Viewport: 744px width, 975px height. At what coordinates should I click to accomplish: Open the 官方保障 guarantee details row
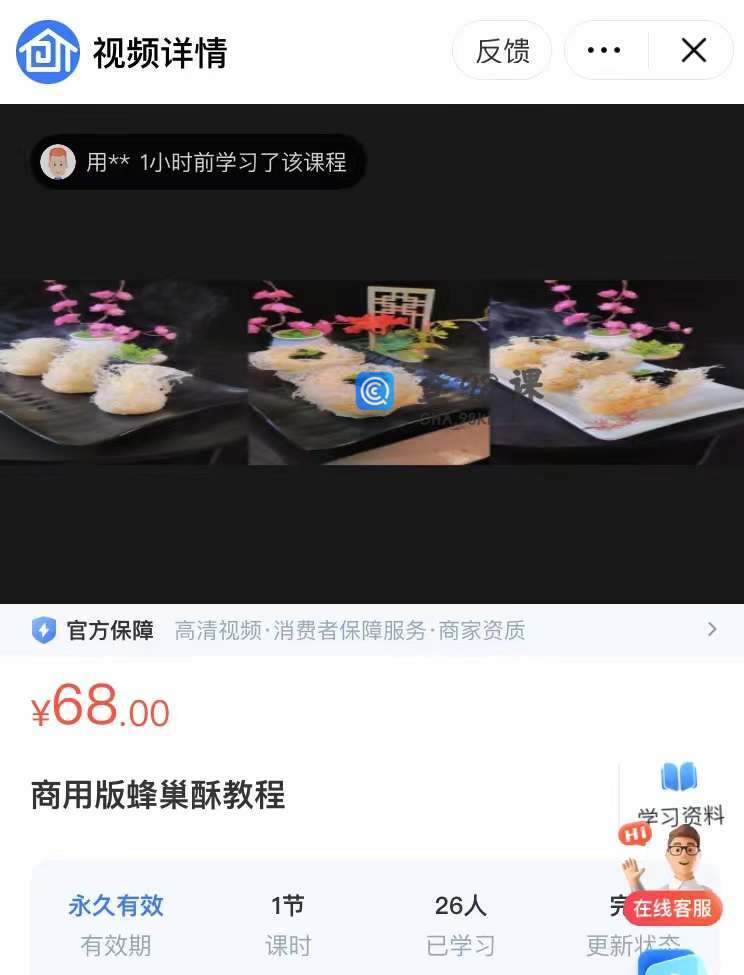coord(372,630)
